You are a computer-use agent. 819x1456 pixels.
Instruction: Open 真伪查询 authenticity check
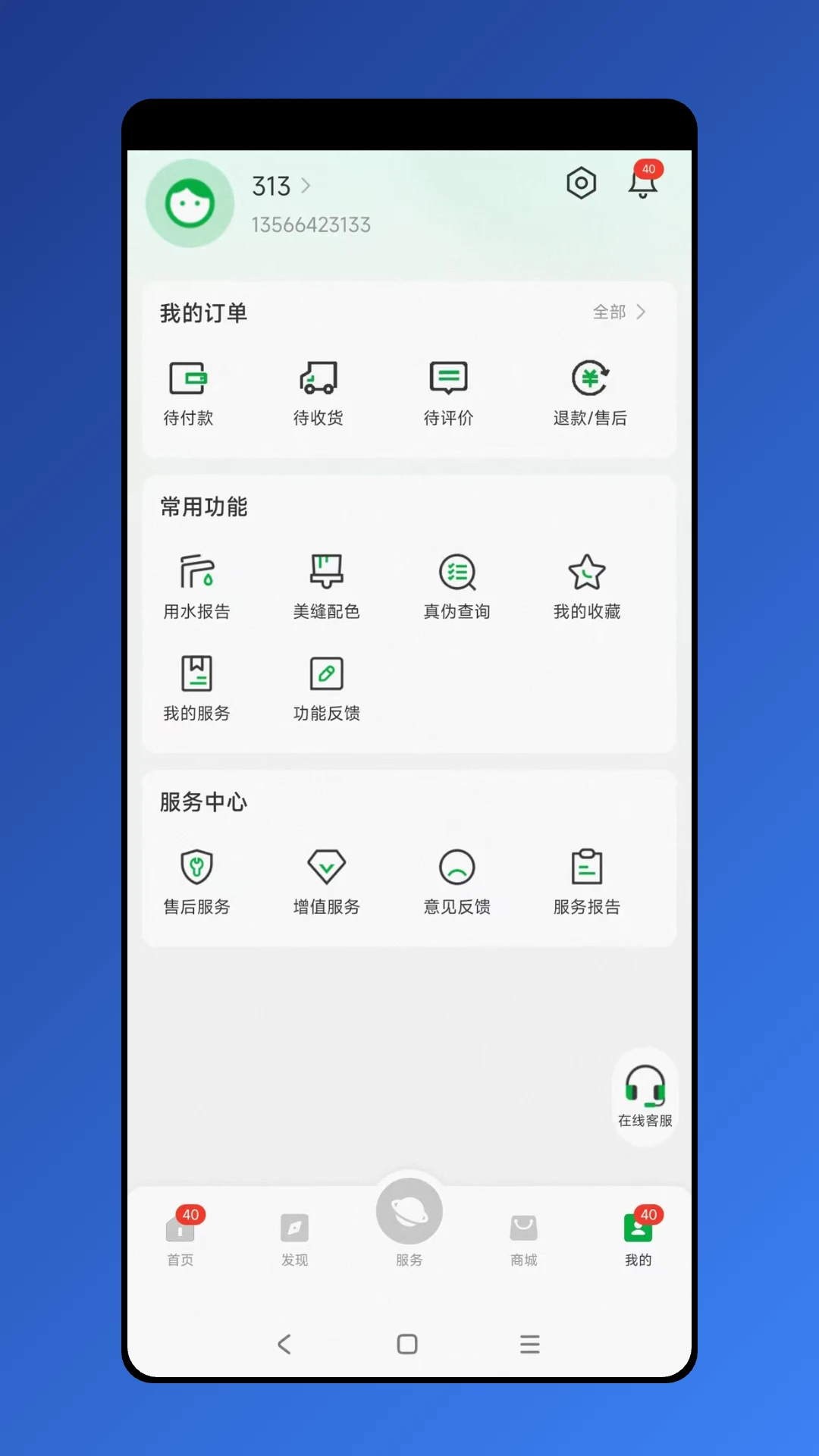tap(457, 587)
